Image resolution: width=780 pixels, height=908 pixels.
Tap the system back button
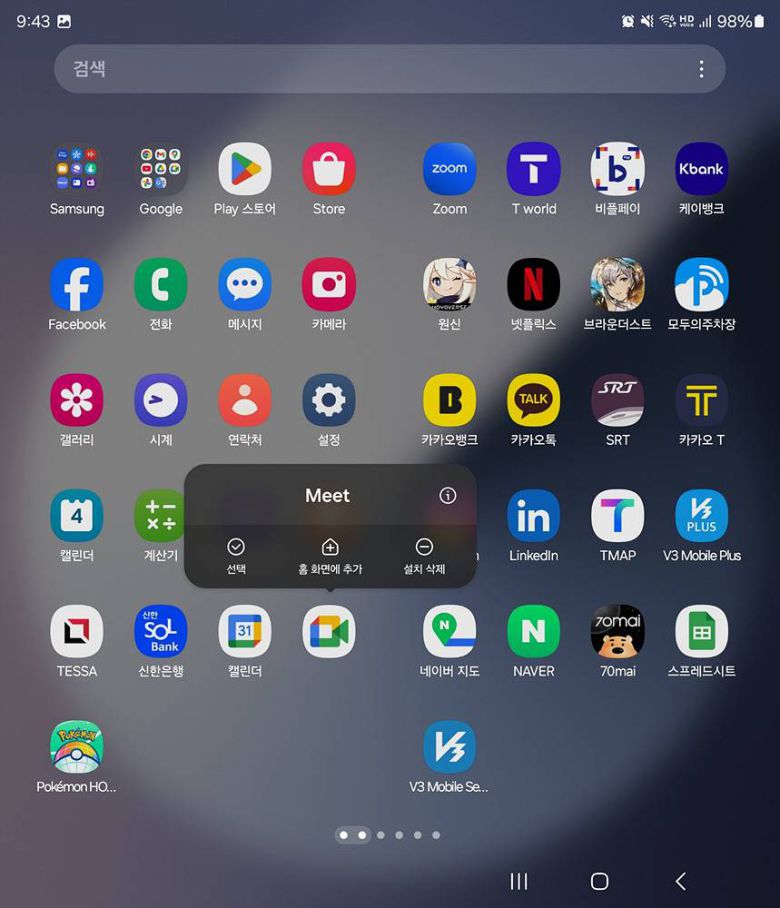(681, 881)
